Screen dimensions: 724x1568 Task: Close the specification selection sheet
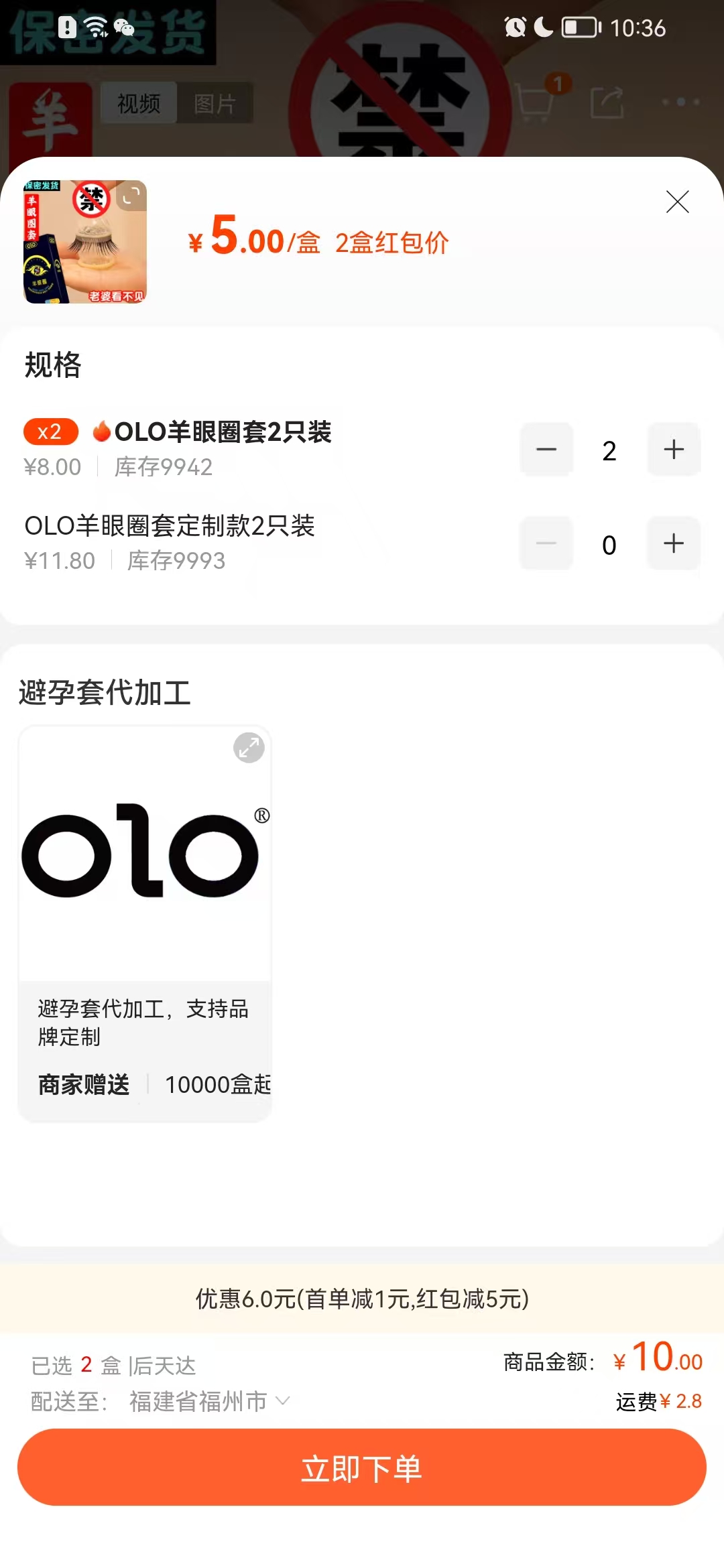(677, 202)
